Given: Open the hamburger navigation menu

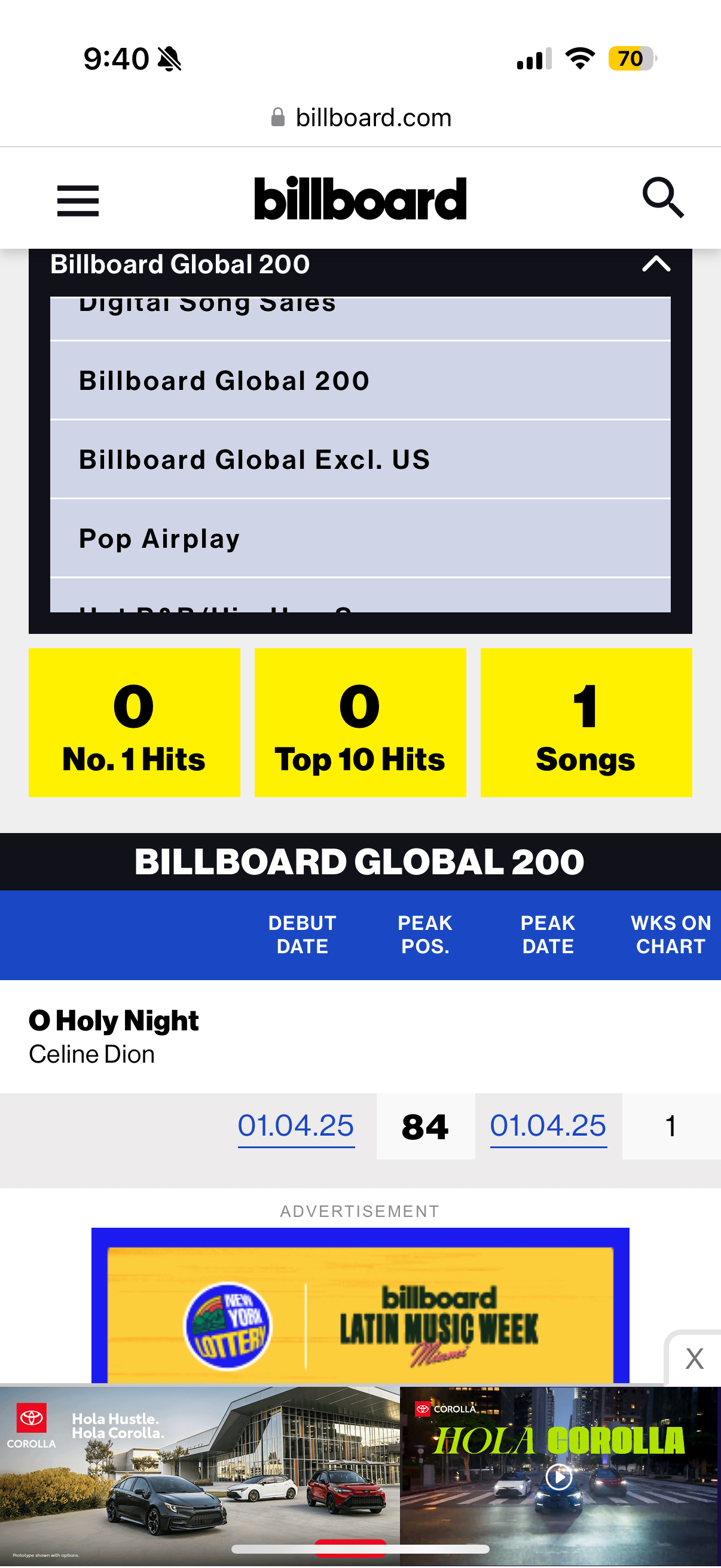Looking at the screenshot, I should [78, 200].
